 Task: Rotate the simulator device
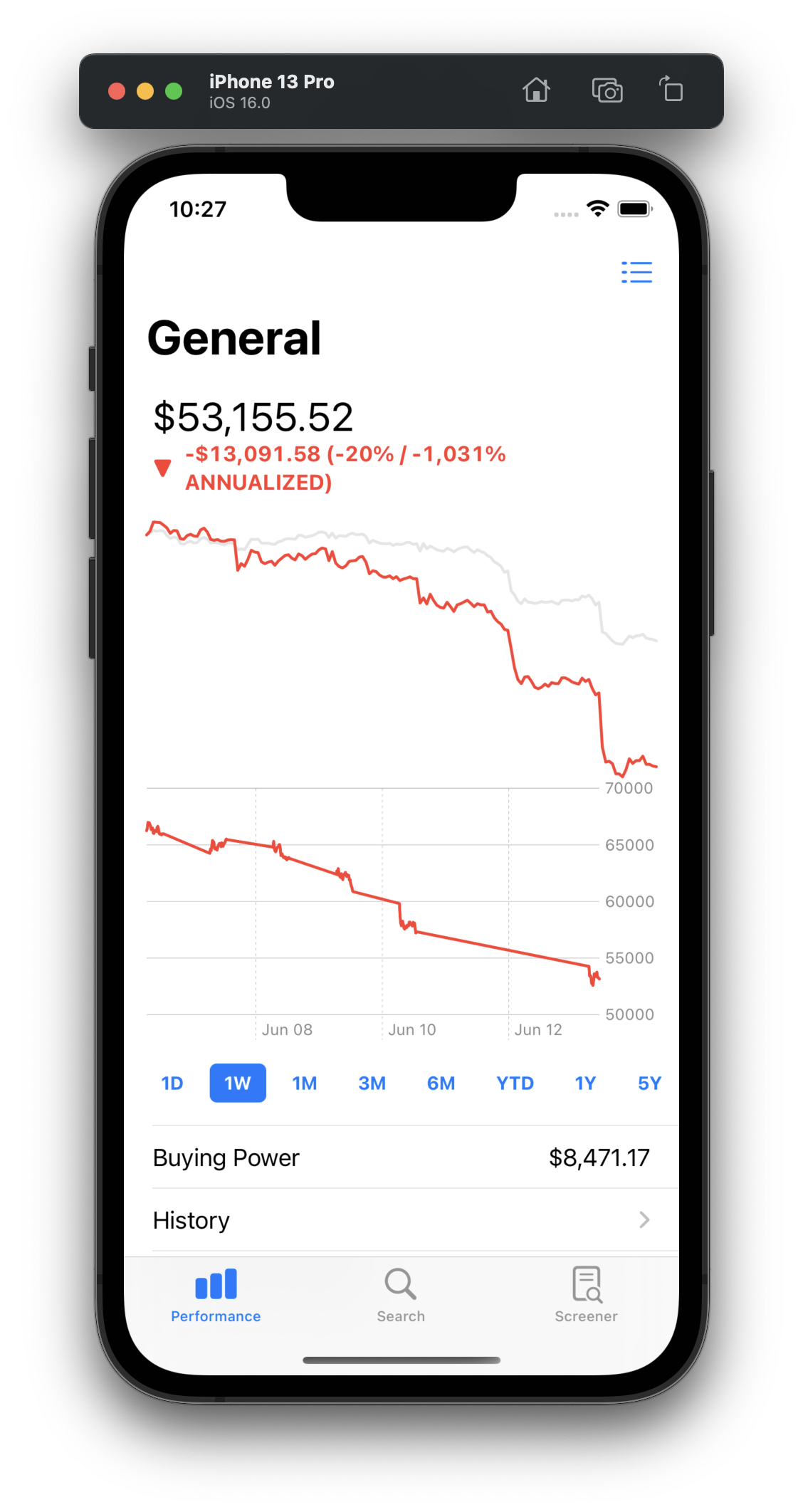[671, 90]
